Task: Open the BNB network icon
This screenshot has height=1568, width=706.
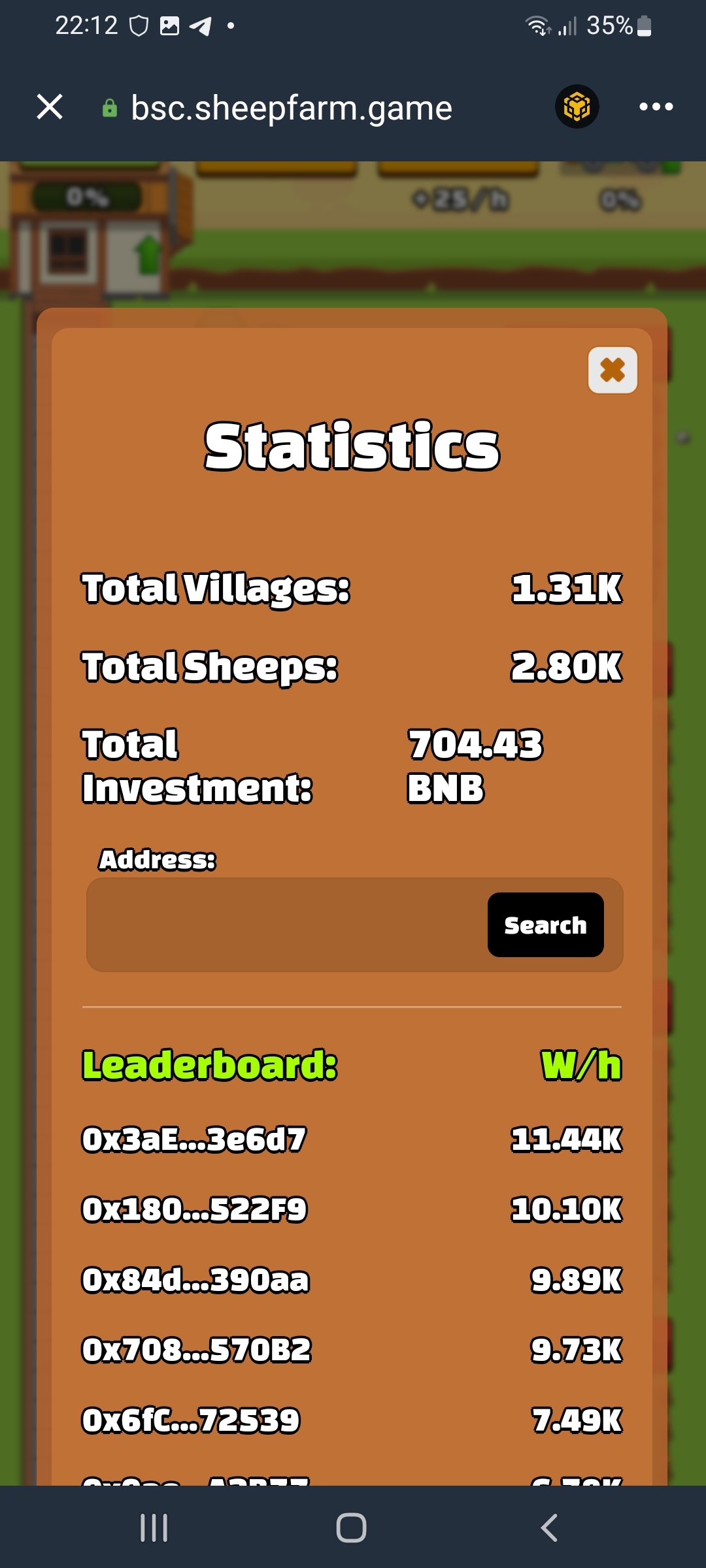Action: (577, 106)
